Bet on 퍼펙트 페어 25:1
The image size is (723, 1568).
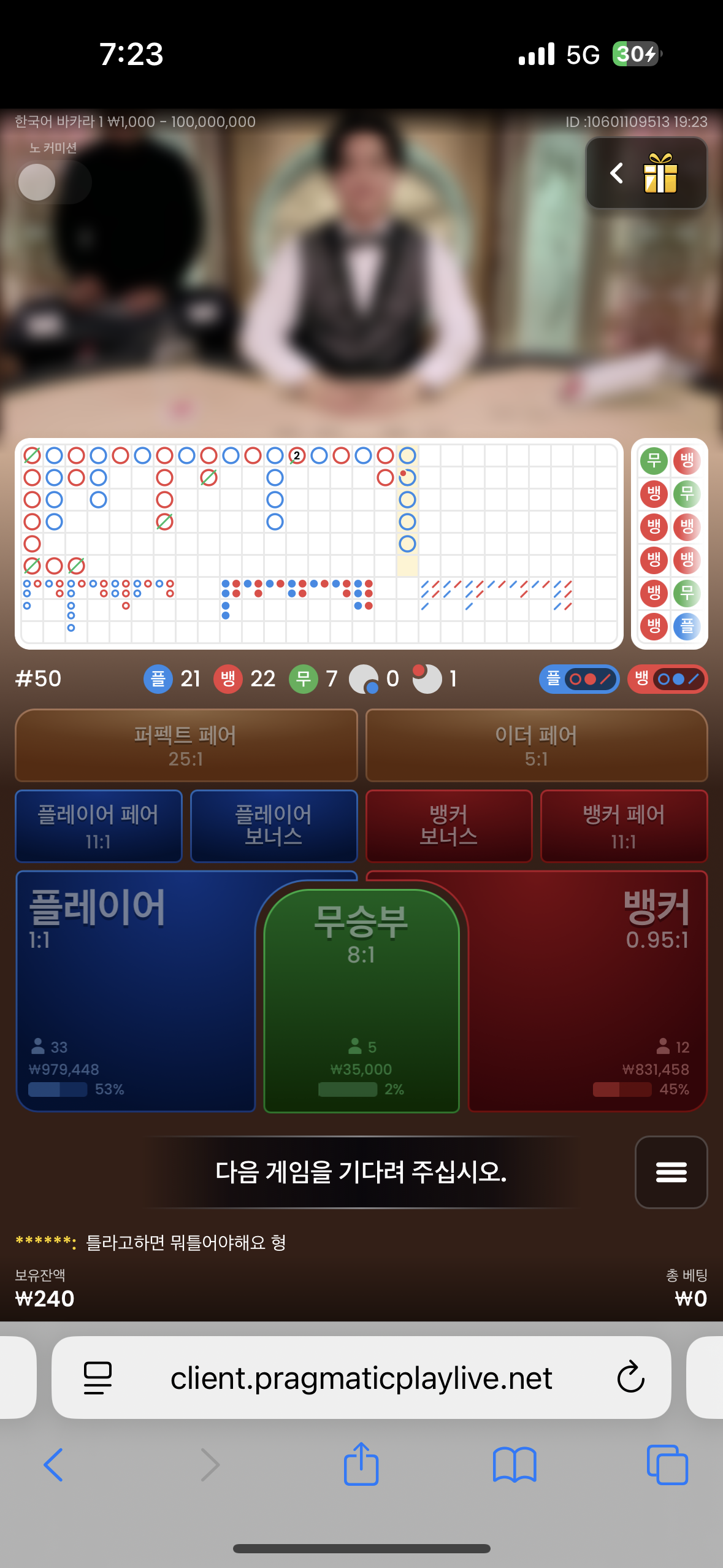186,745
